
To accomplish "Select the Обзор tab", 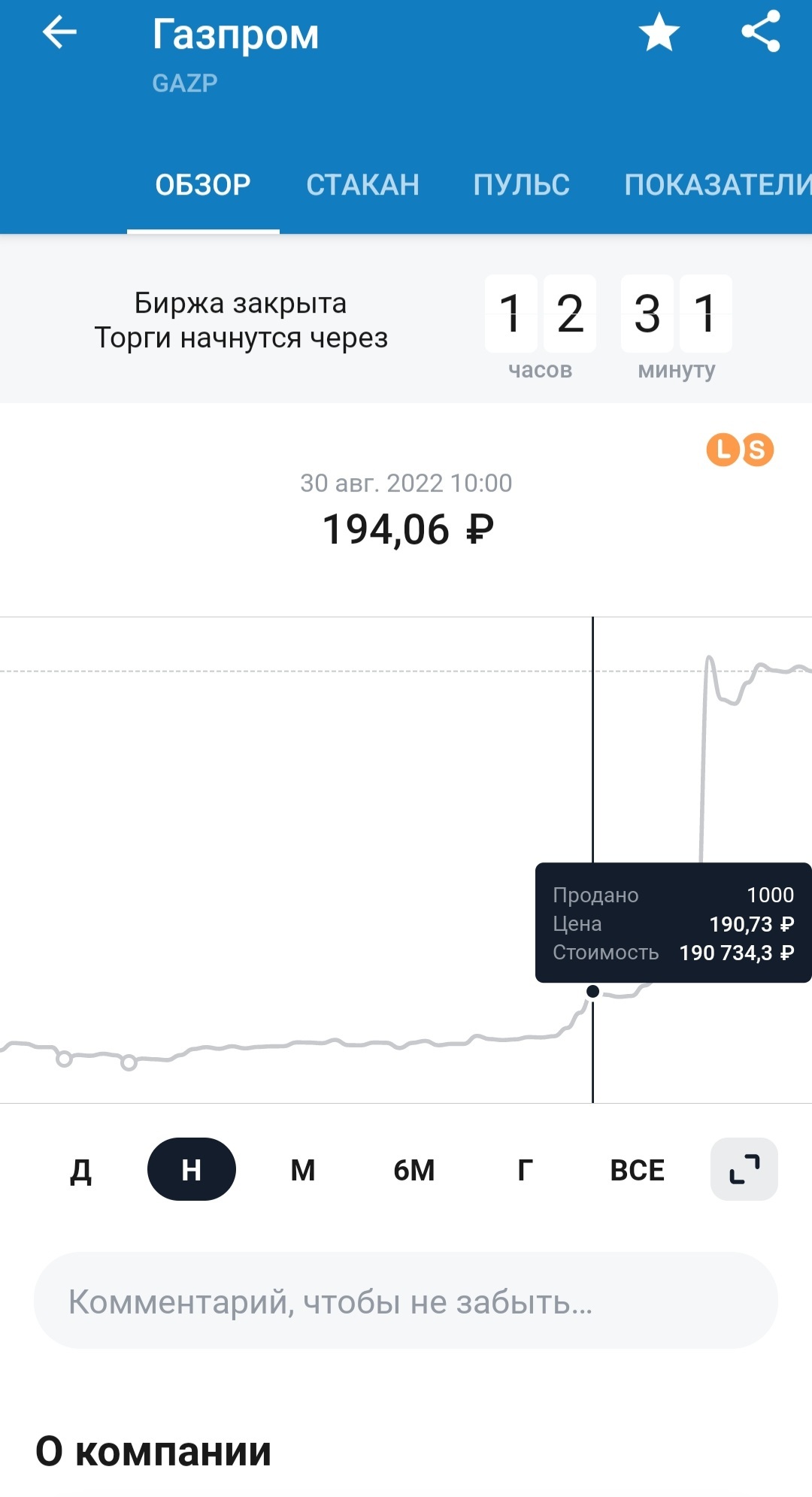I will [203, 185].
